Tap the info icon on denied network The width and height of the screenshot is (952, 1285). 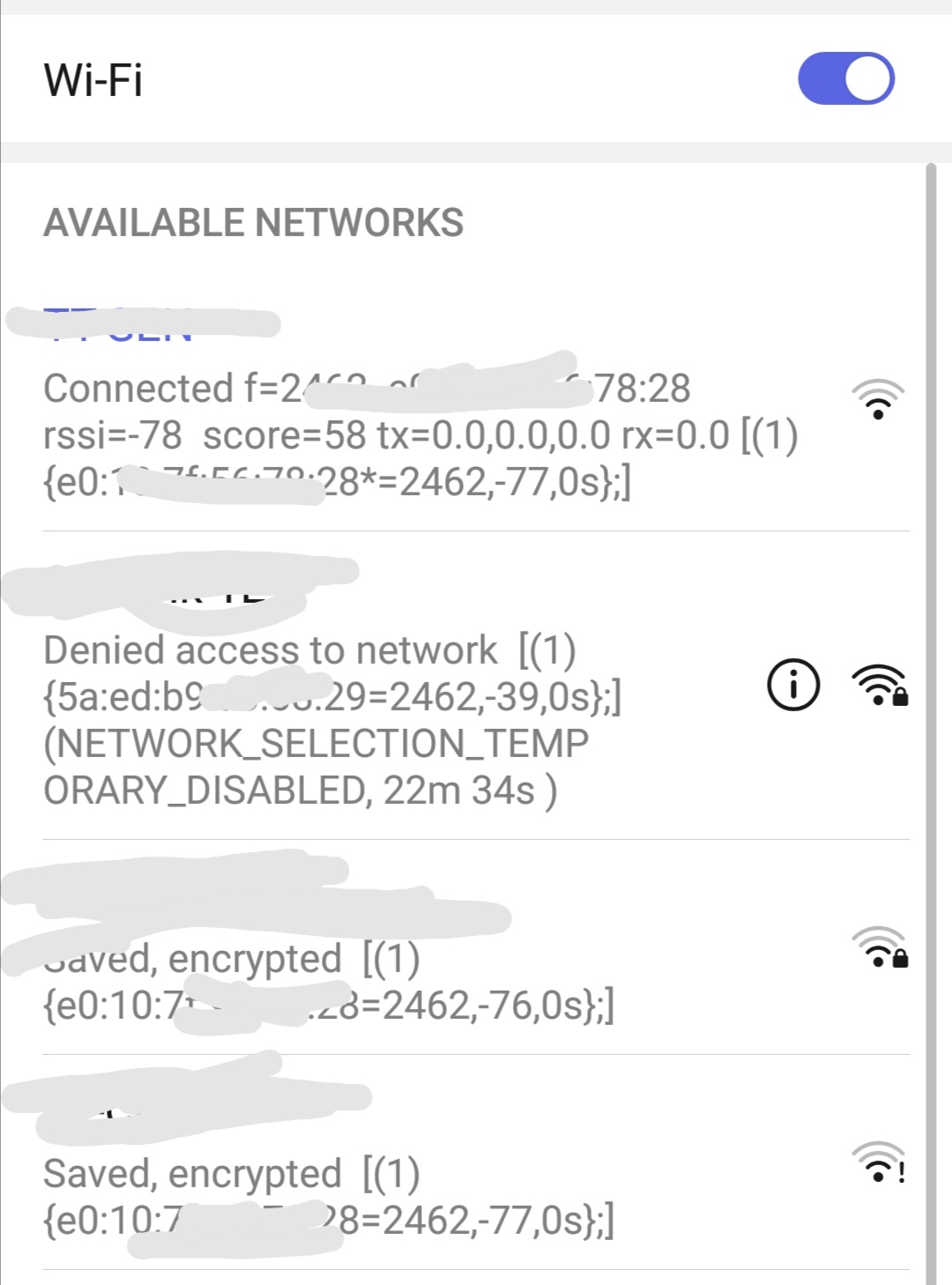point(793,685)
